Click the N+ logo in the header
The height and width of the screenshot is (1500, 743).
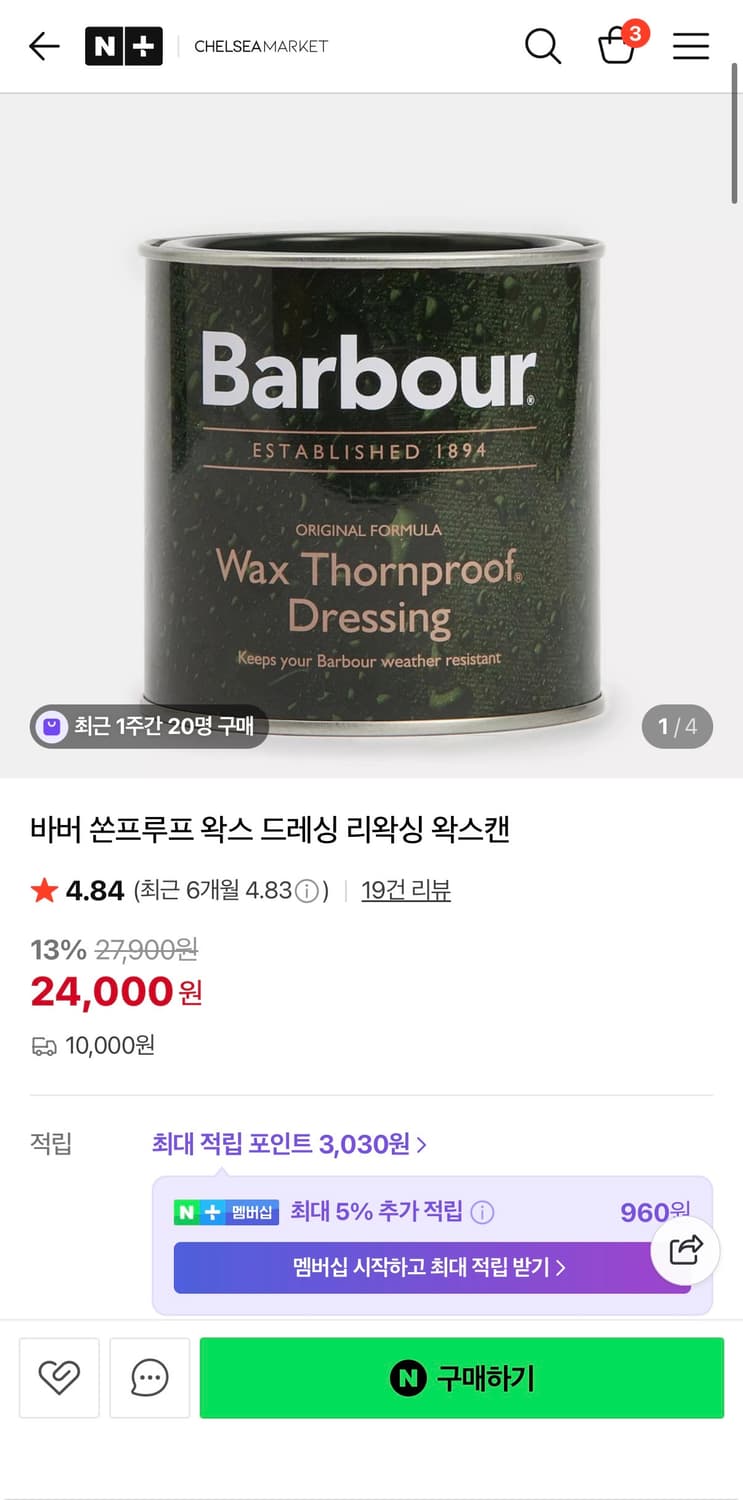click(123, 46)
